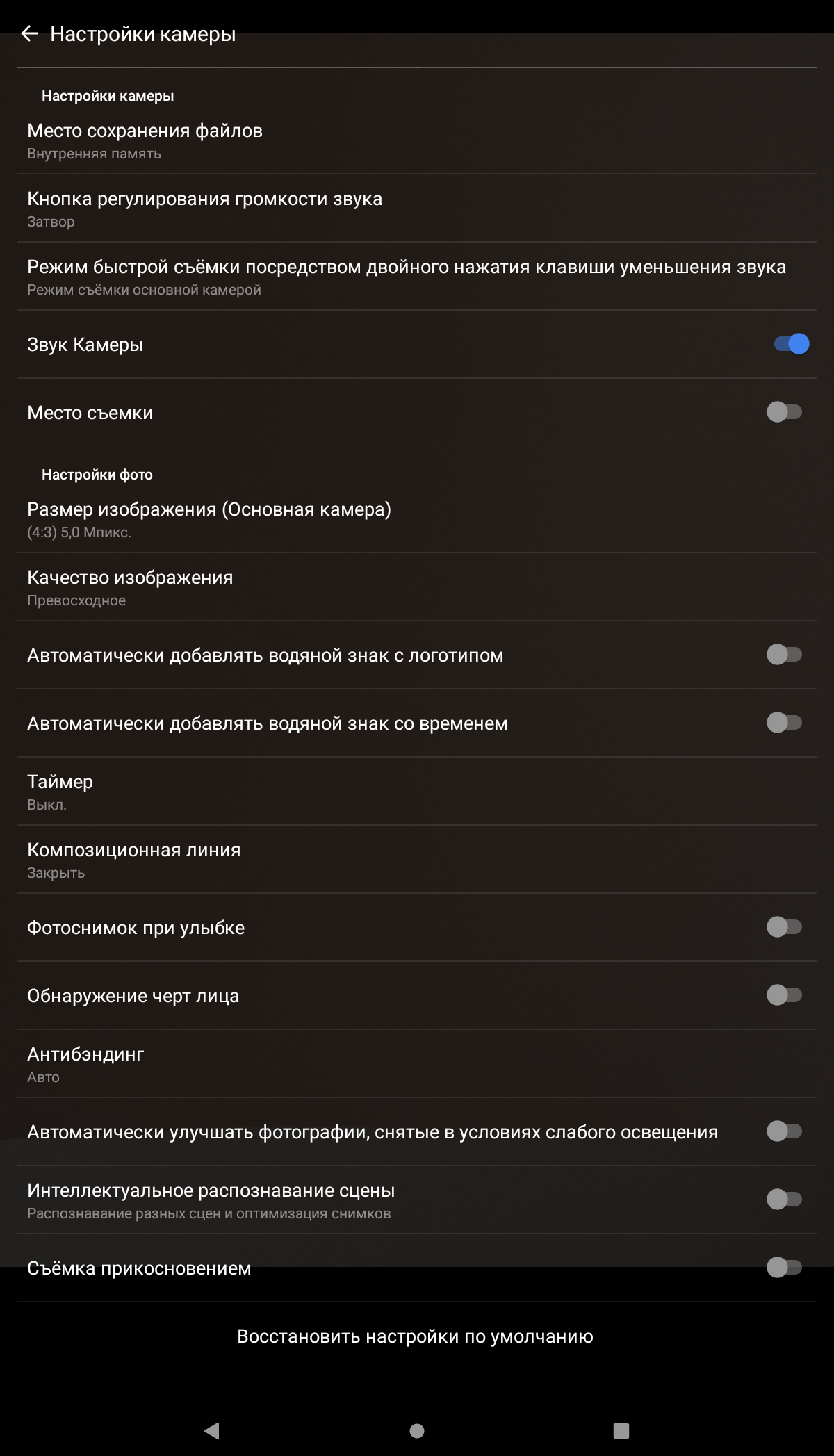The image size is (834, 1456).
Task: Toggle водяной знак с логотипом
Action: tap(785, 655)
